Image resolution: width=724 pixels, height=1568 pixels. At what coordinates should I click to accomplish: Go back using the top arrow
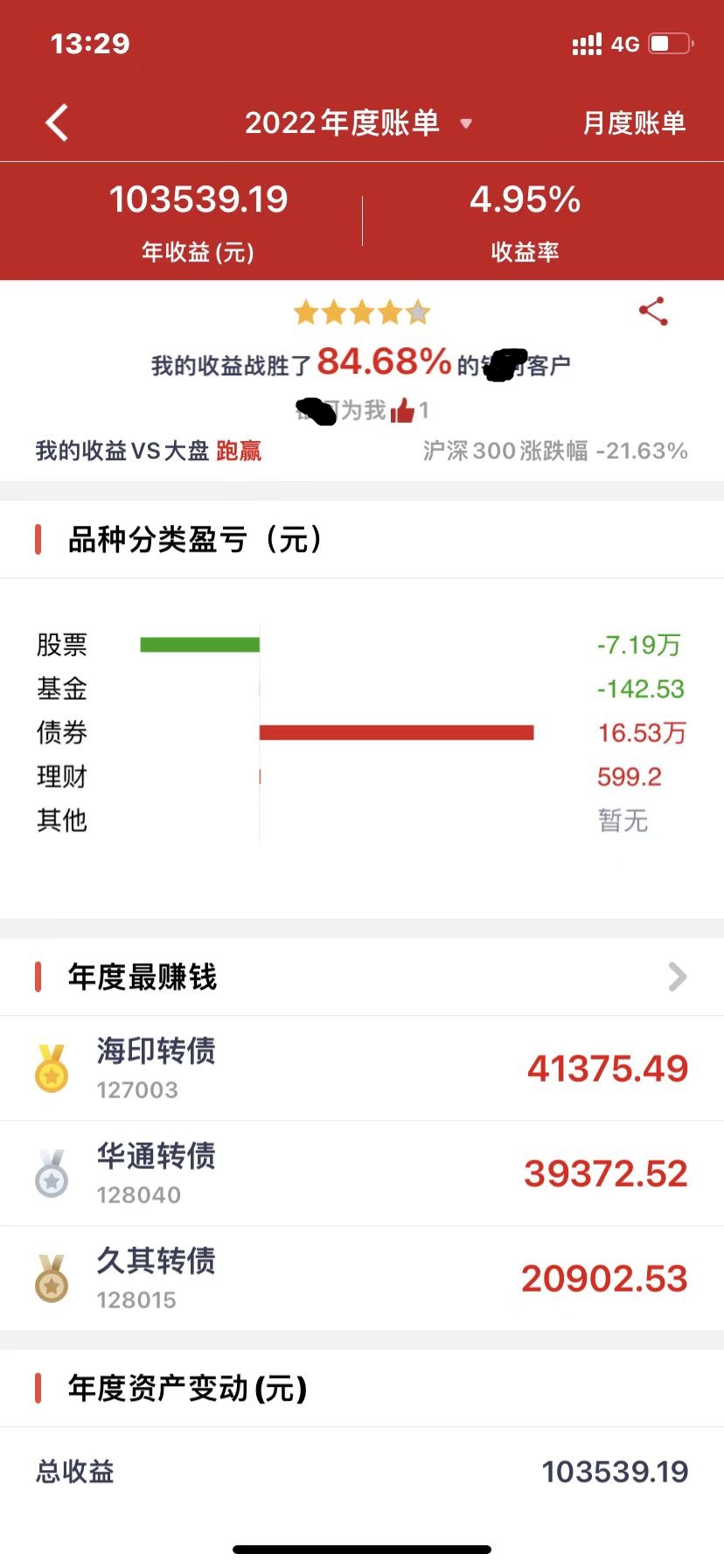pyautogui.click(x=57, y=122)
